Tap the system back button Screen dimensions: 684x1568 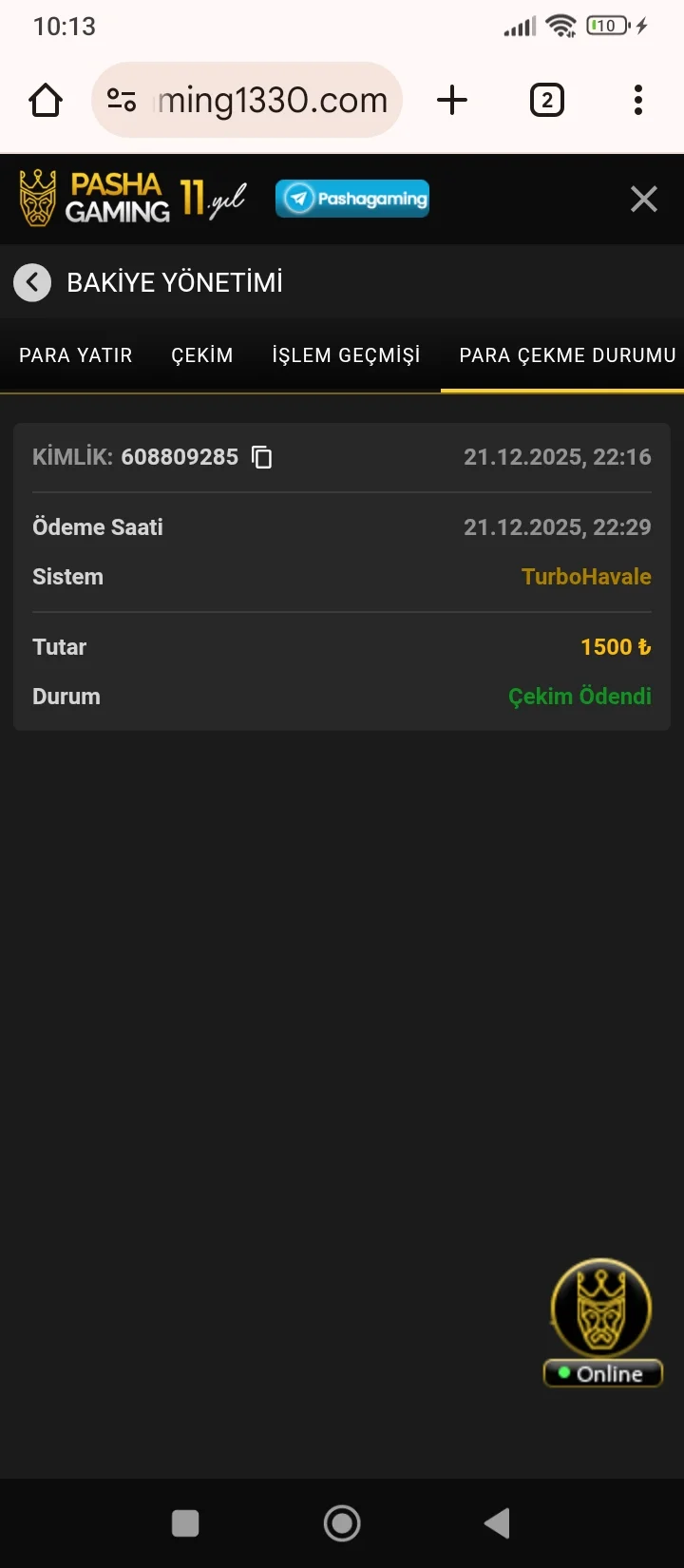pos(497,1522)
